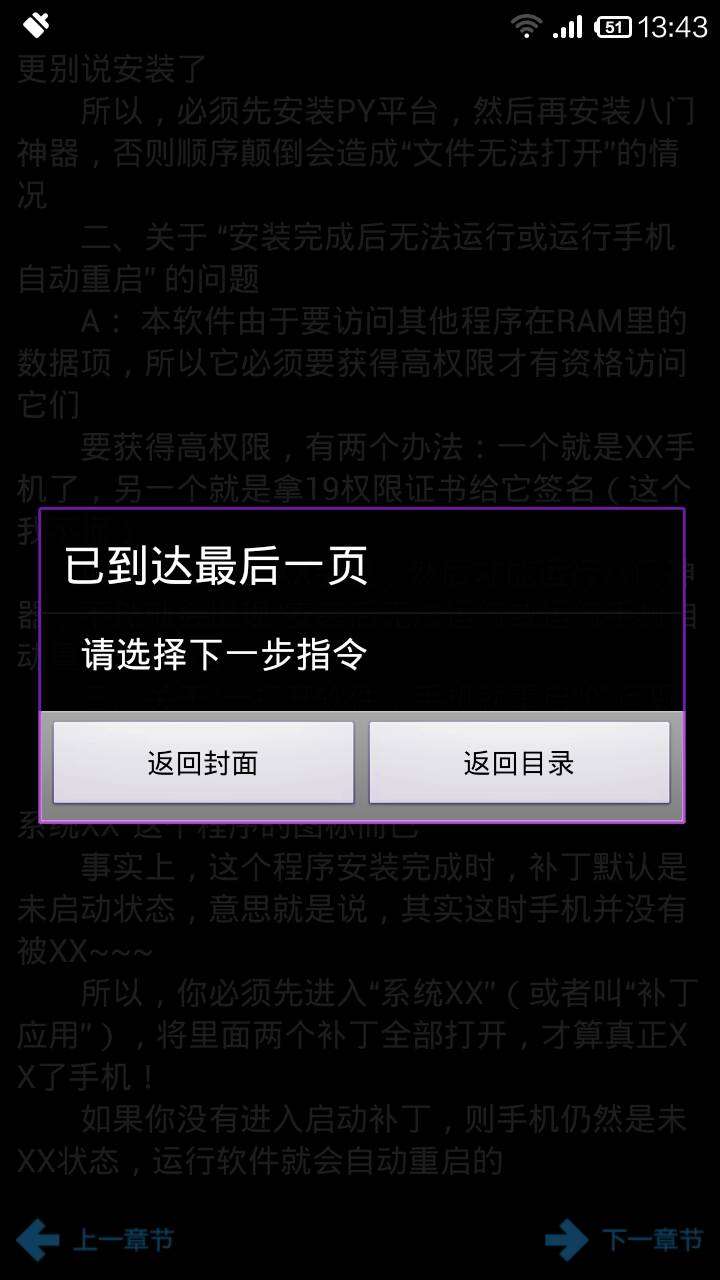
Task: Go to previous chapter via 上一章节
Action: point(95,1240)
